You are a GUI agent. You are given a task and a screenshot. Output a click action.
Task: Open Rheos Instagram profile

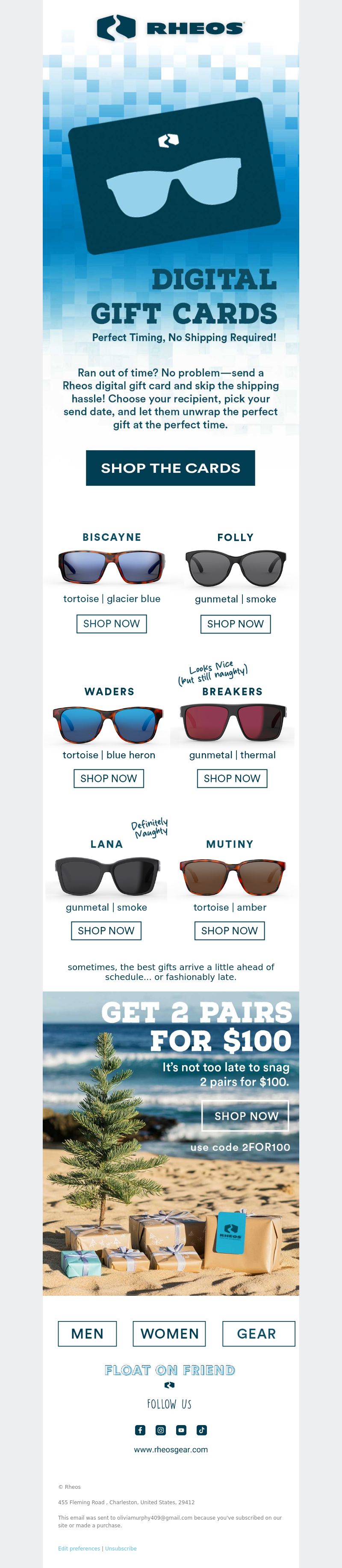[161, 1430]
